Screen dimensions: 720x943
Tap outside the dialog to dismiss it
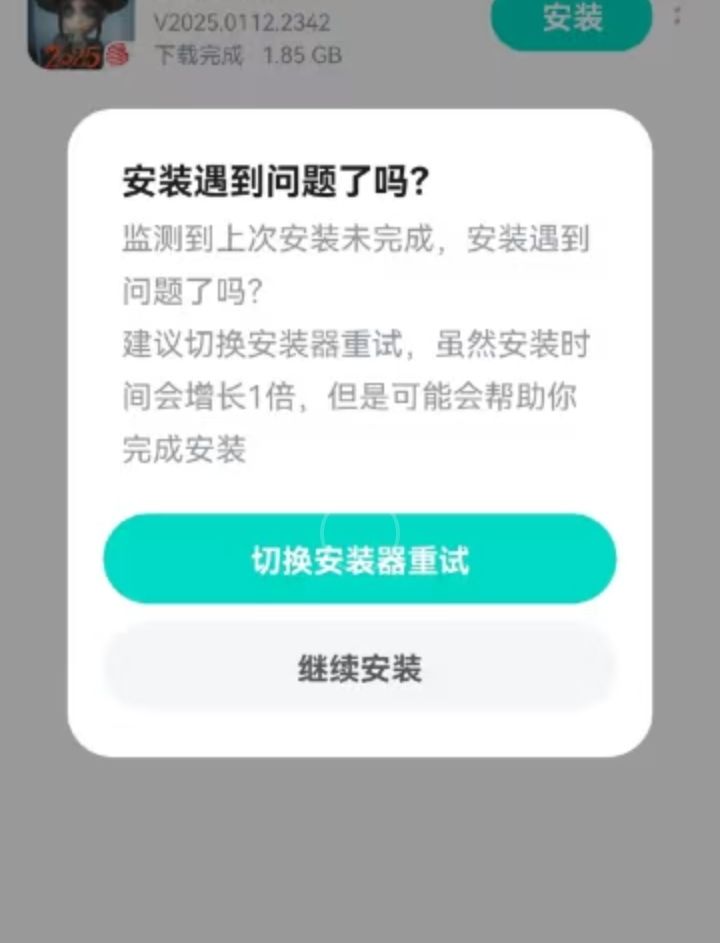click(x=360, y=860)
